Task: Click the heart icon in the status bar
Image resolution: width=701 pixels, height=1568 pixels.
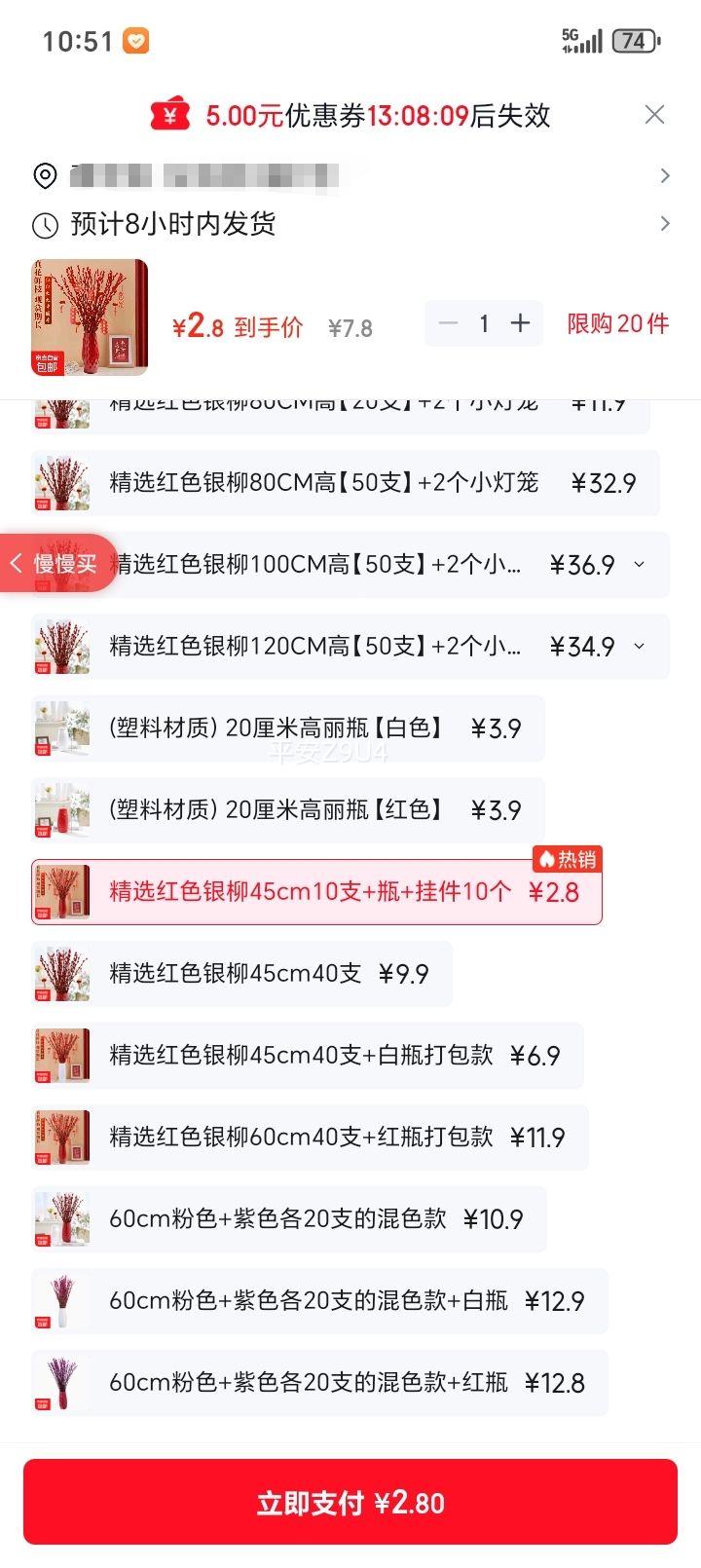Action: pyautogui.click(x=136, y=39)
